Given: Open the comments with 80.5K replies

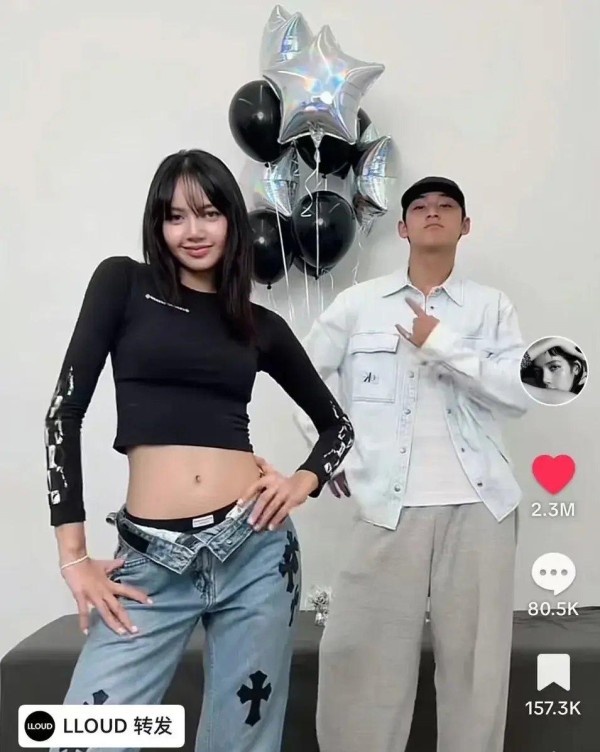Looking at the screenshot, I should point(553,574).
